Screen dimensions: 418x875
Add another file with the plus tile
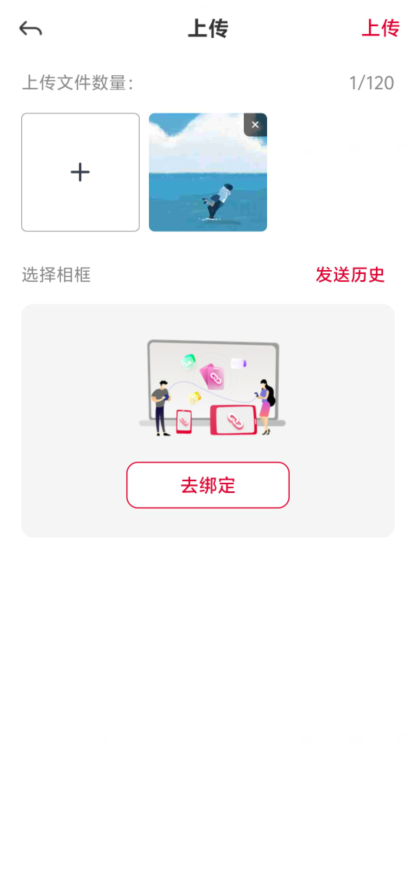click(x=80, y=172)
